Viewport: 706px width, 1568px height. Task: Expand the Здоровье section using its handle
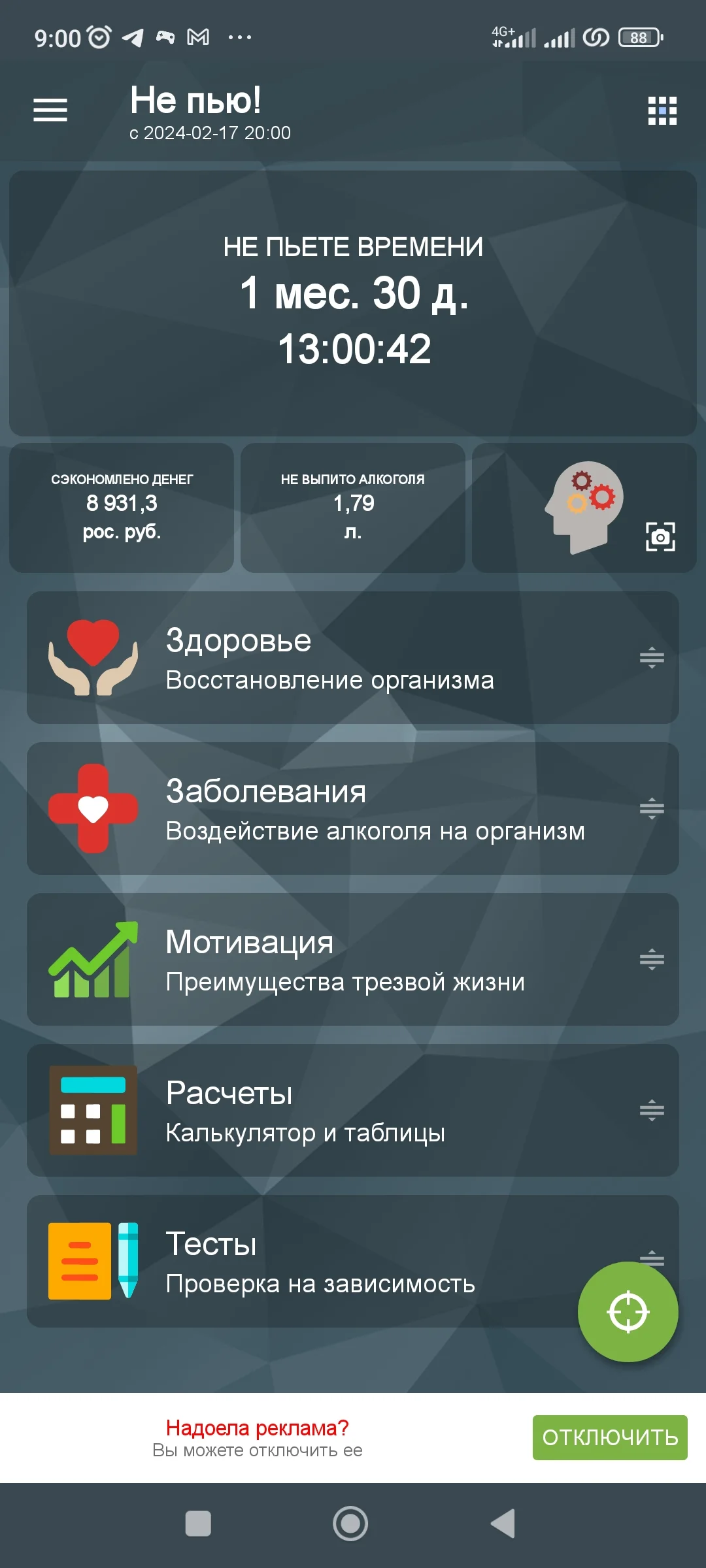(x=652, y=657)
